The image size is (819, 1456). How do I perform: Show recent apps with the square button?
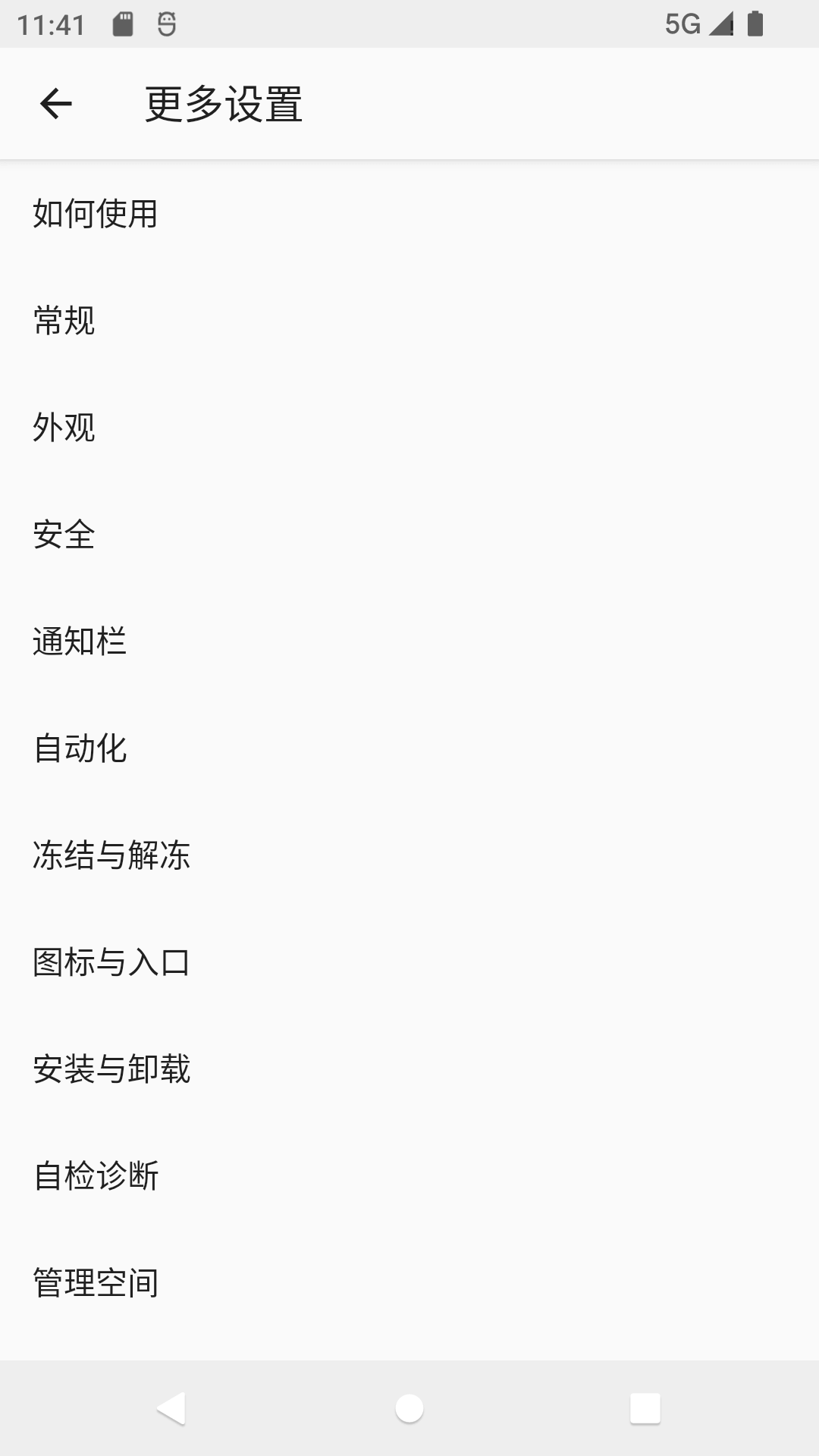coord(645,1408)
